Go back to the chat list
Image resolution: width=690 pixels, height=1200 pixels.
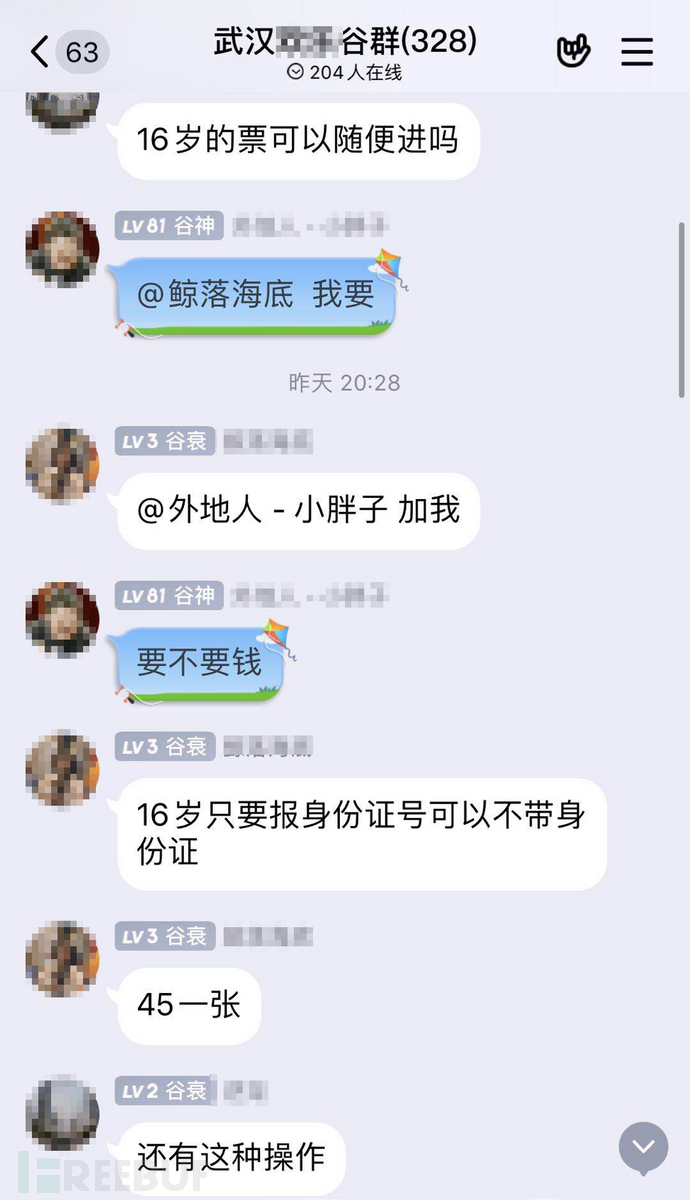coord(40,52)
